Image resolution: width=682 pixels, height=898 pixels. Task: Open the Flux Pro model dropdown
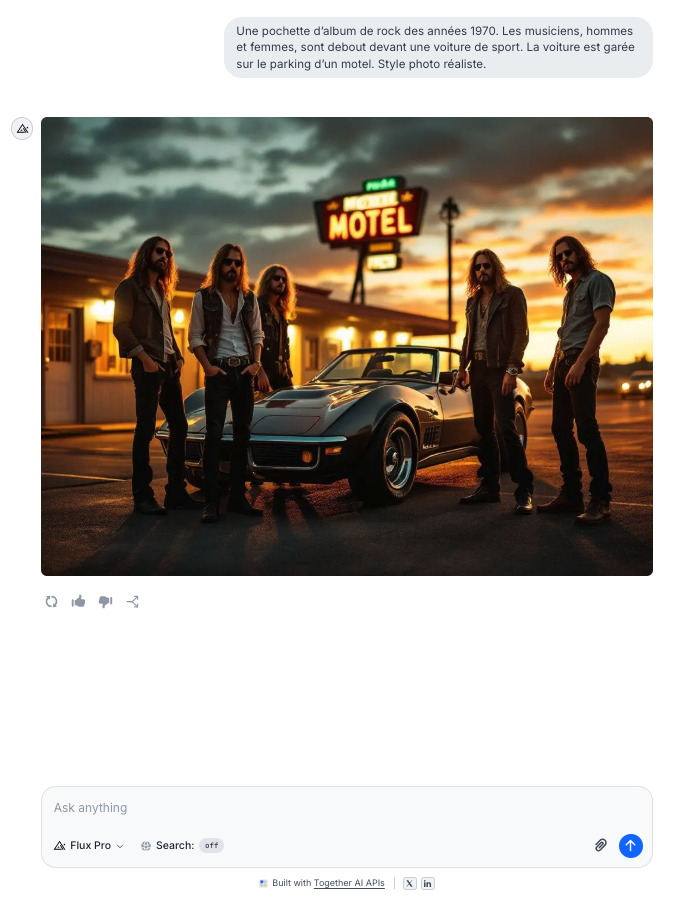pyautogui.click(x=89, y=845)
